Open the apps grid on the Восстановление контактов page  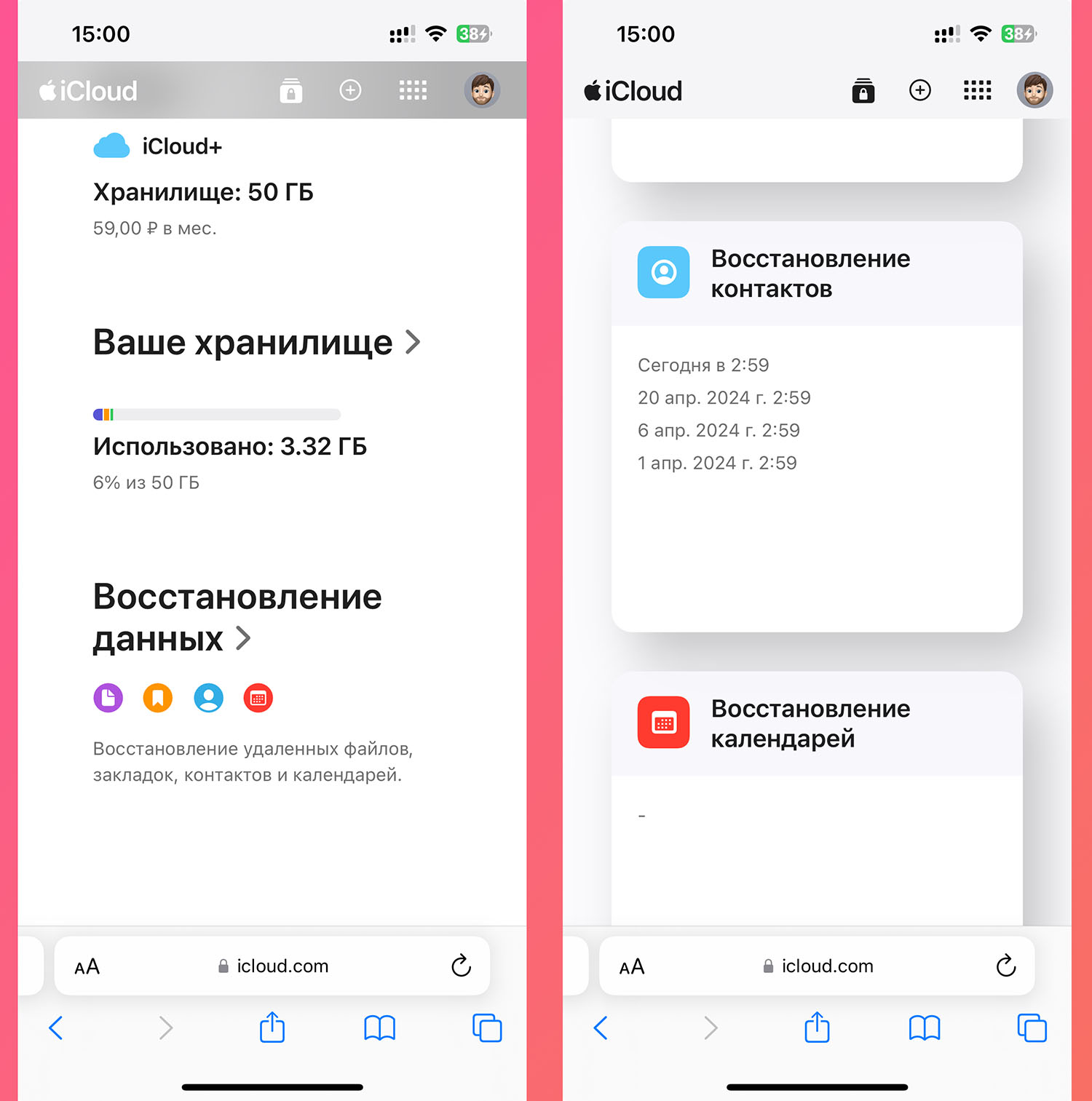977,91
